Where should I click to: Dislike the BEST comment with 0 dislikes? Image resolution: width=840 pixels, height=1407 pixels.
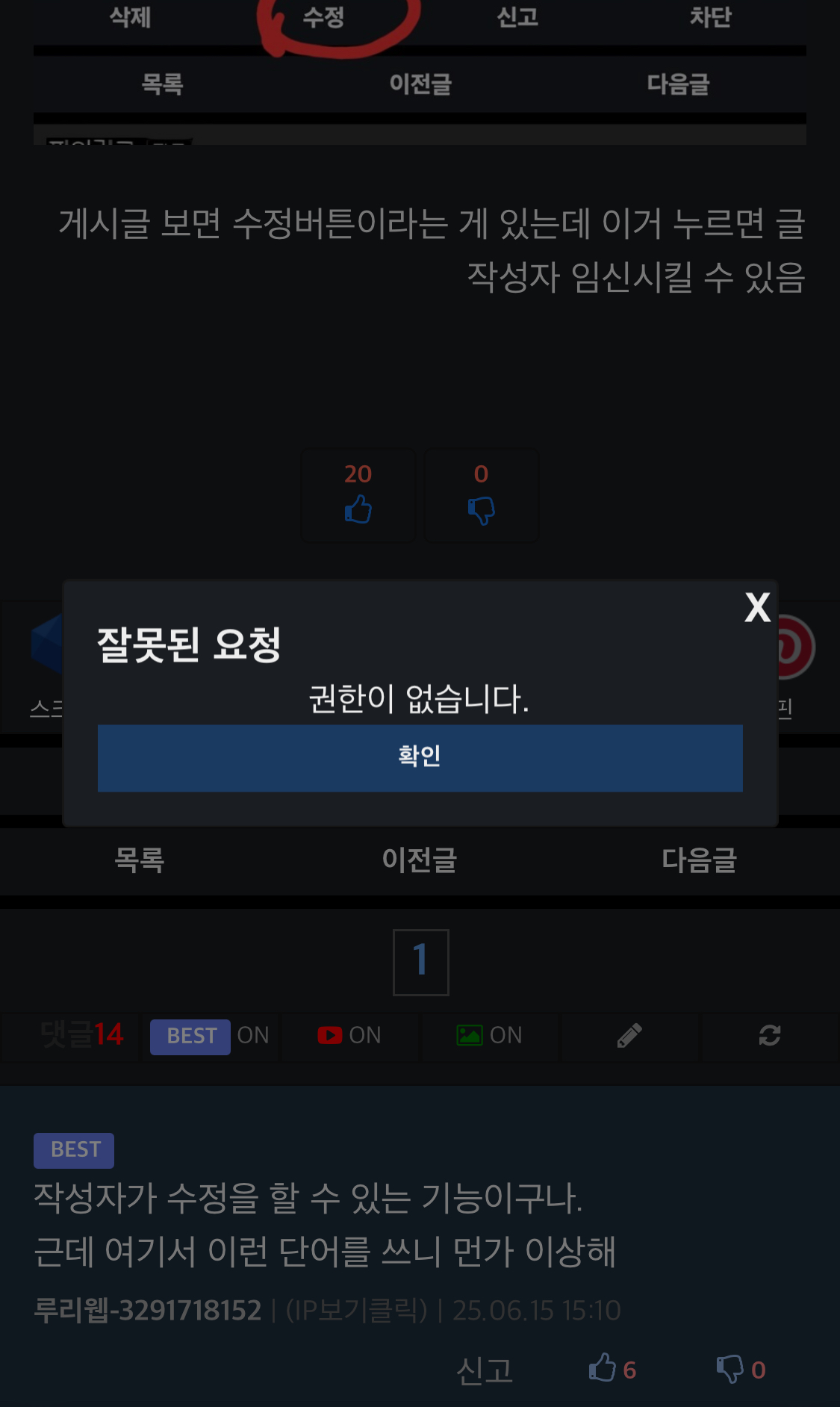click(x=741, y=1369)
